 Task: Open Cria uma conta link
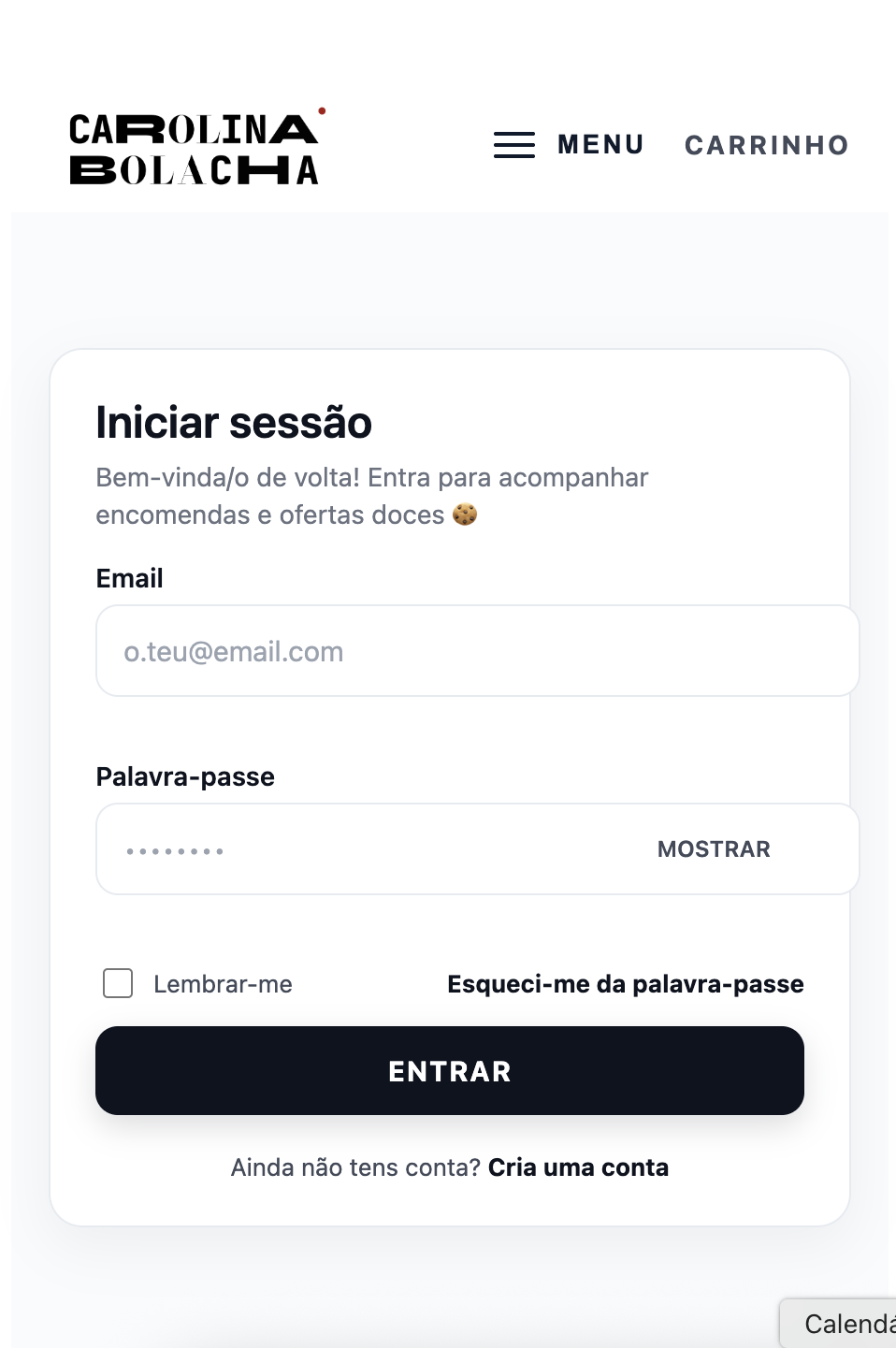578,1167
